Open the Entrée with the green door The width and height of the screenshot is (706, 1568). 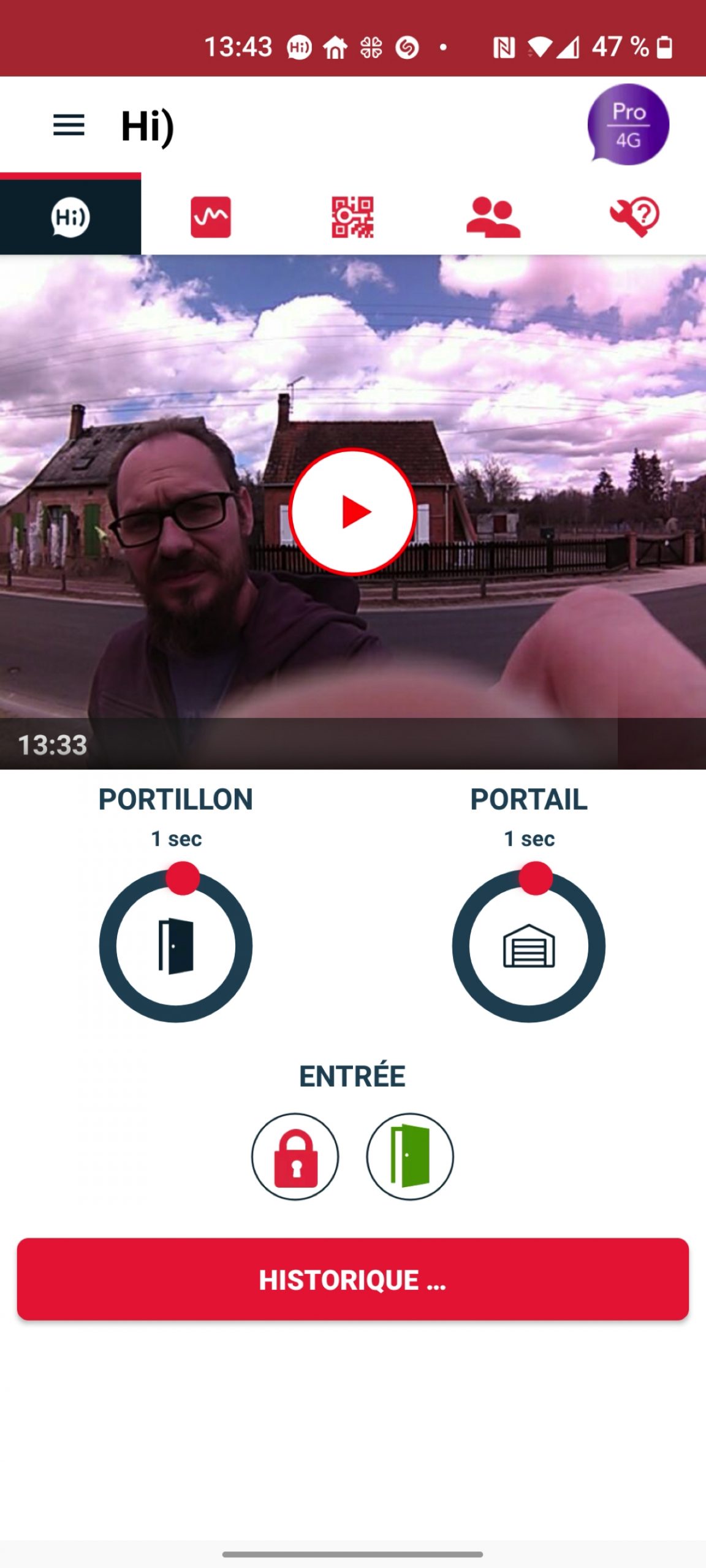(410, 1156)
